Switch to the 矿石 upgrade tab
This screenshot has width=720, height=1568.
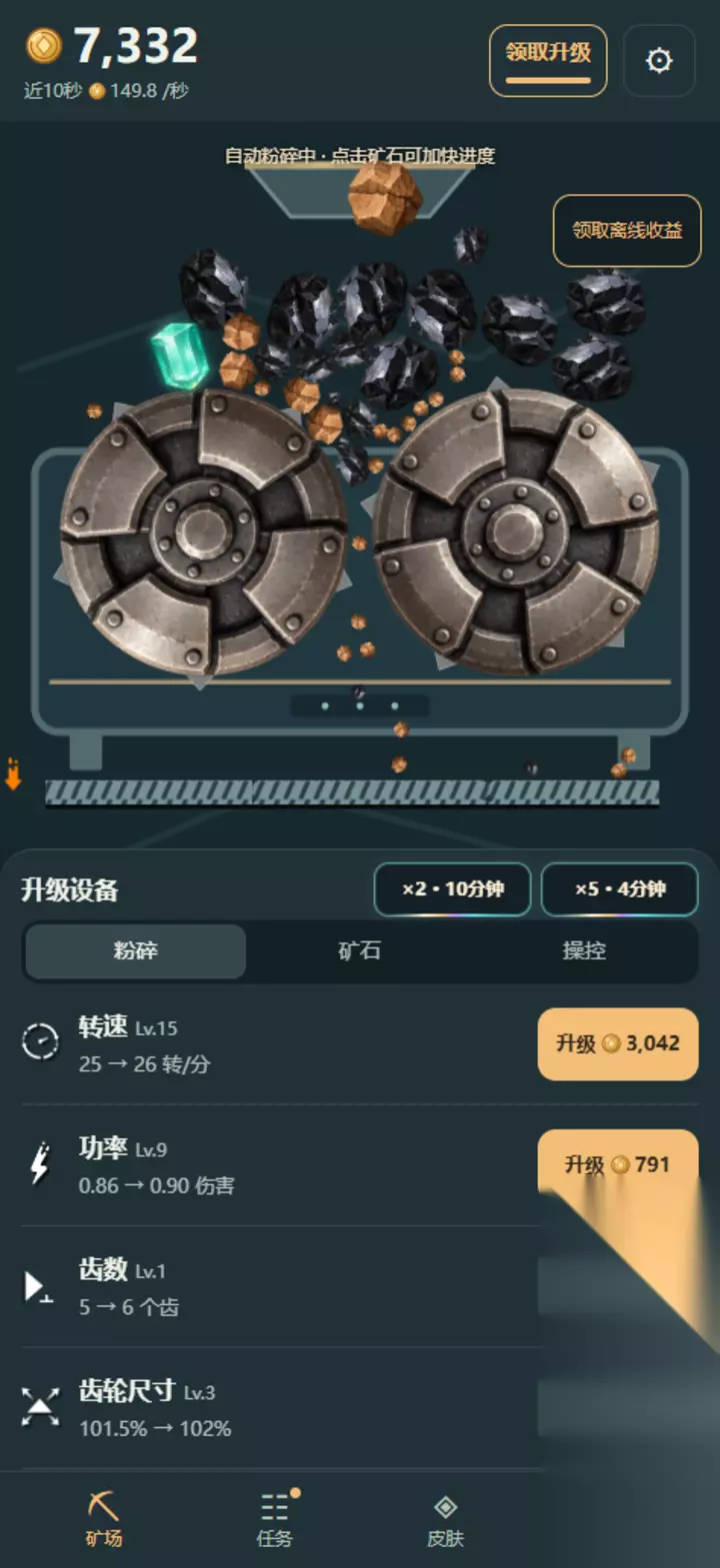click(359, 950)
